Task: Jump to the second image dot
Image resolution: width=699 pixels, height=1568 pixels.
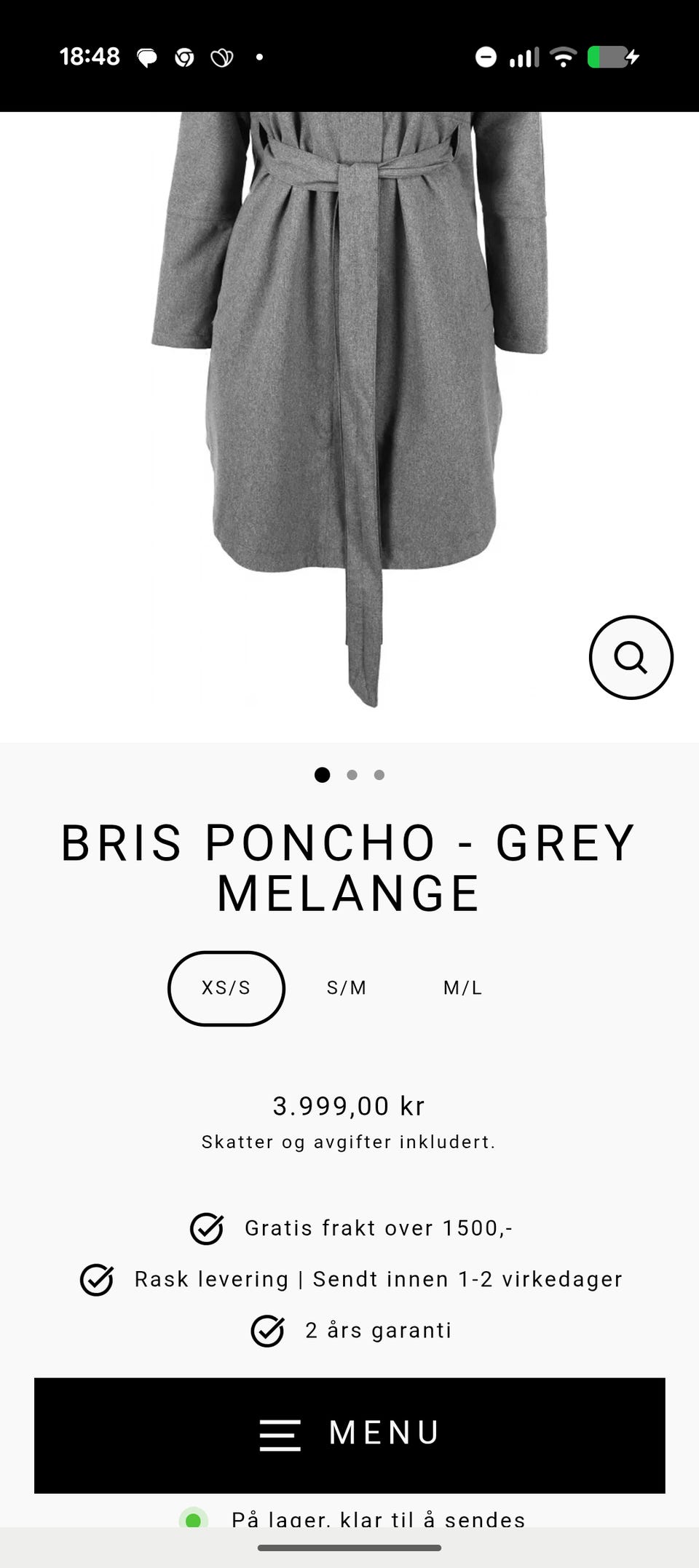Action: (x=352, y=775)
